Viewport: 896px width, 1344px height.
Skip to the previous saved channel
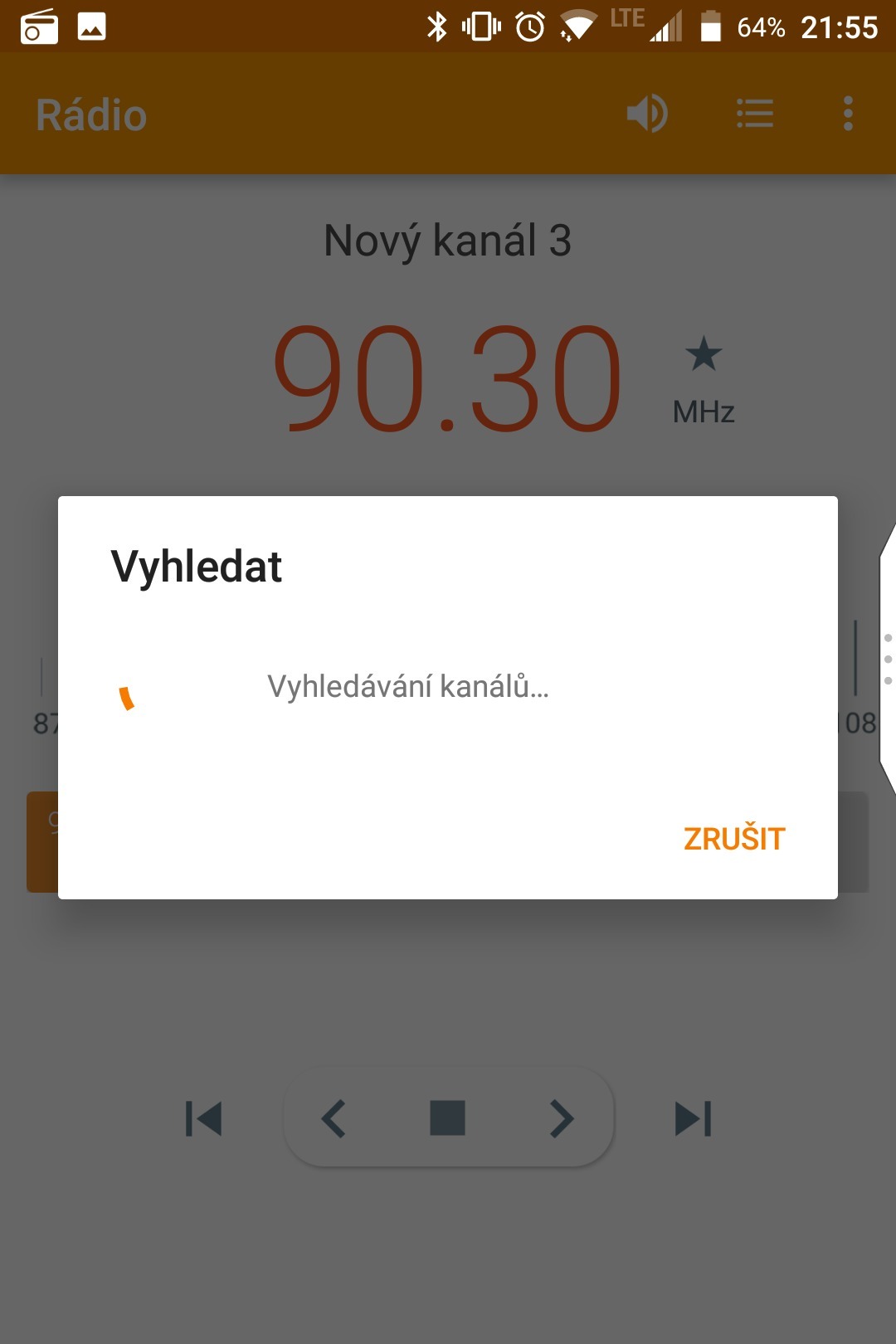click(x=203, y=1119)
